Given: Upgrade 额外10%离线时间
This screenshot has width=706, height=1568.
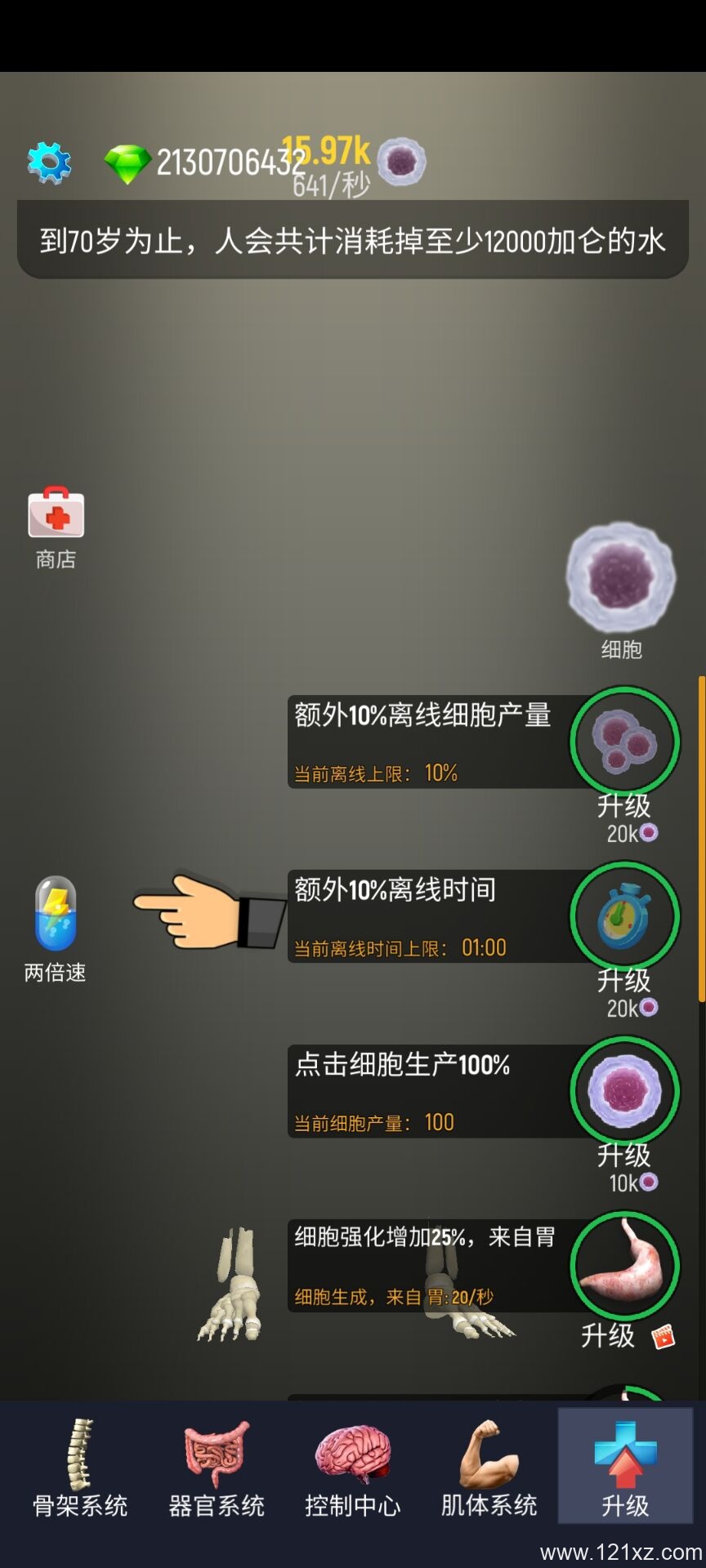Looking at the screenshot, I should click(x=624, y=916).
